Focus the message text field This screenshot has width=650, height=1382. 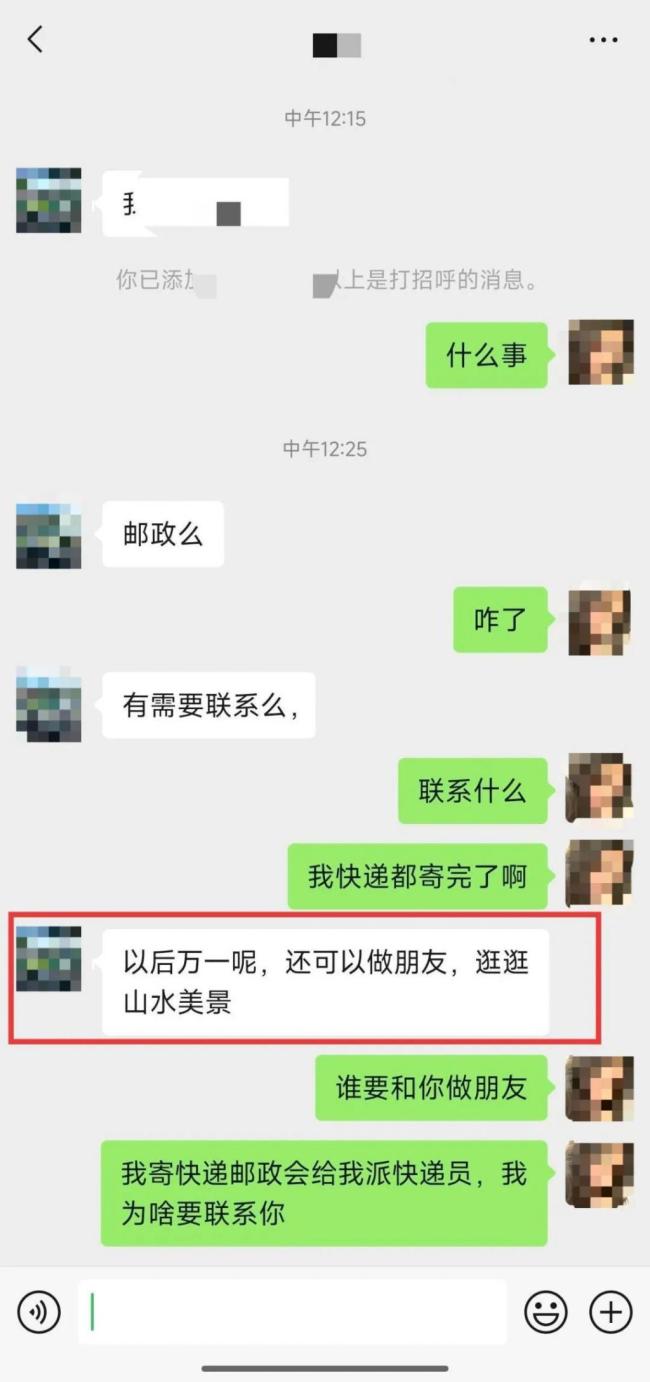click(292, 1312)
